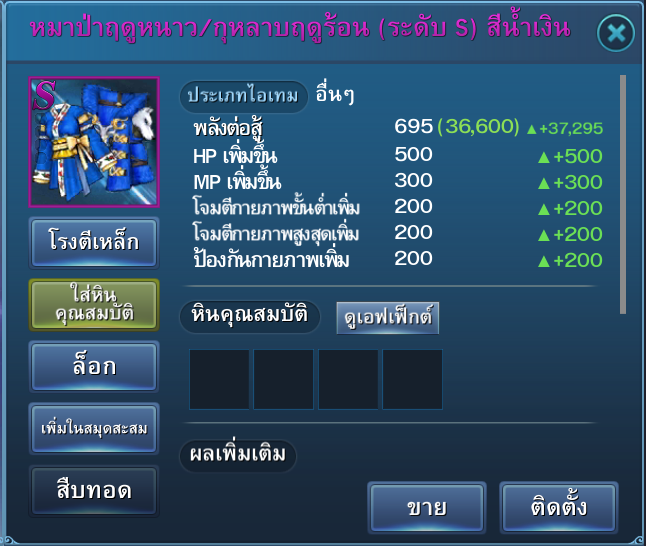The width and height of the screenshot is (646, 546).
Task: Sell the item with ขาย
Action: tap(426, 508)
